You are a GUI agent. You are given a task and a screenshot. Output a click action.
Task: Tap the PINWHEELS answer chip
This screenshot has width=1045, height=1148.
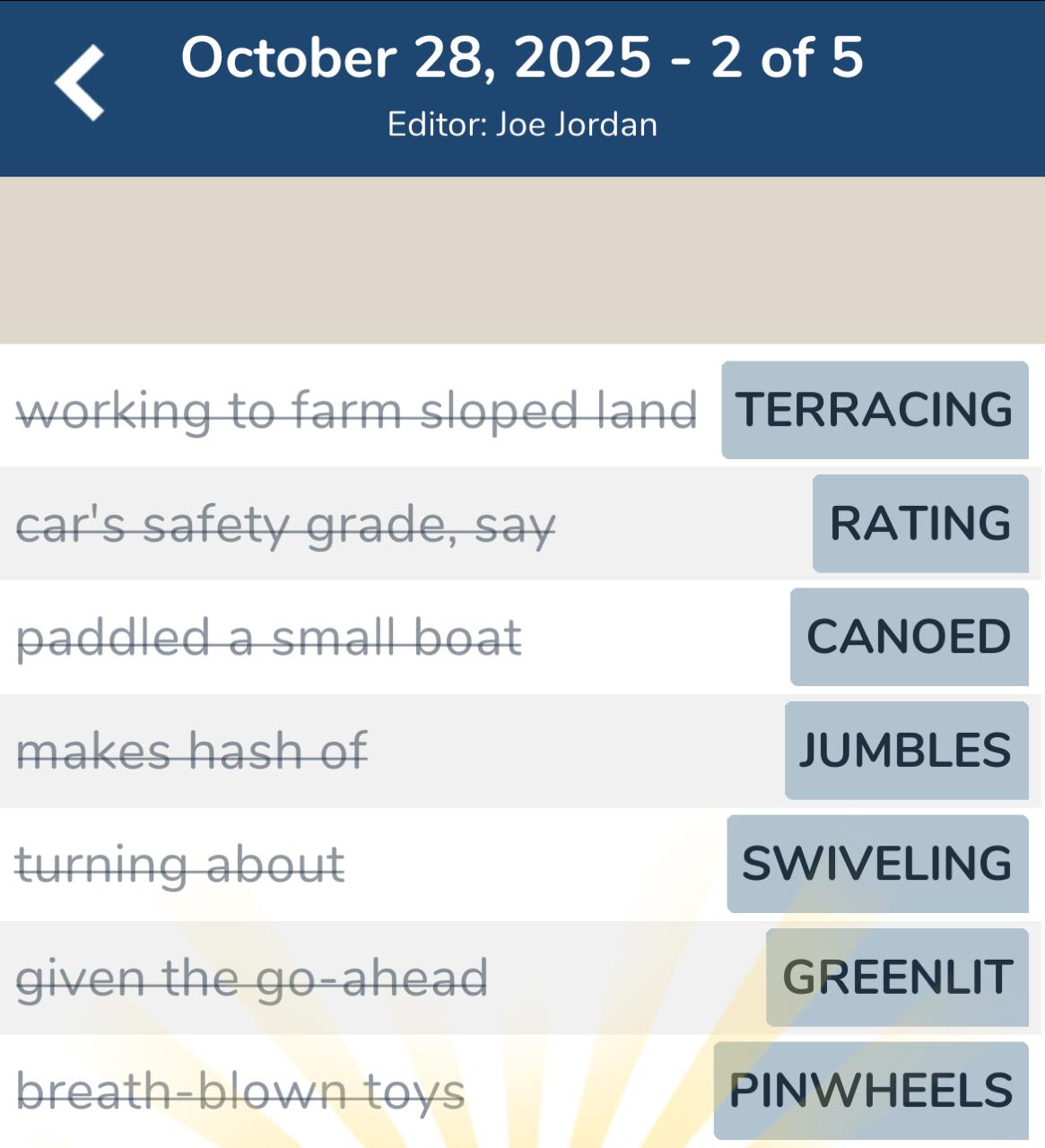coord(871,1091)
